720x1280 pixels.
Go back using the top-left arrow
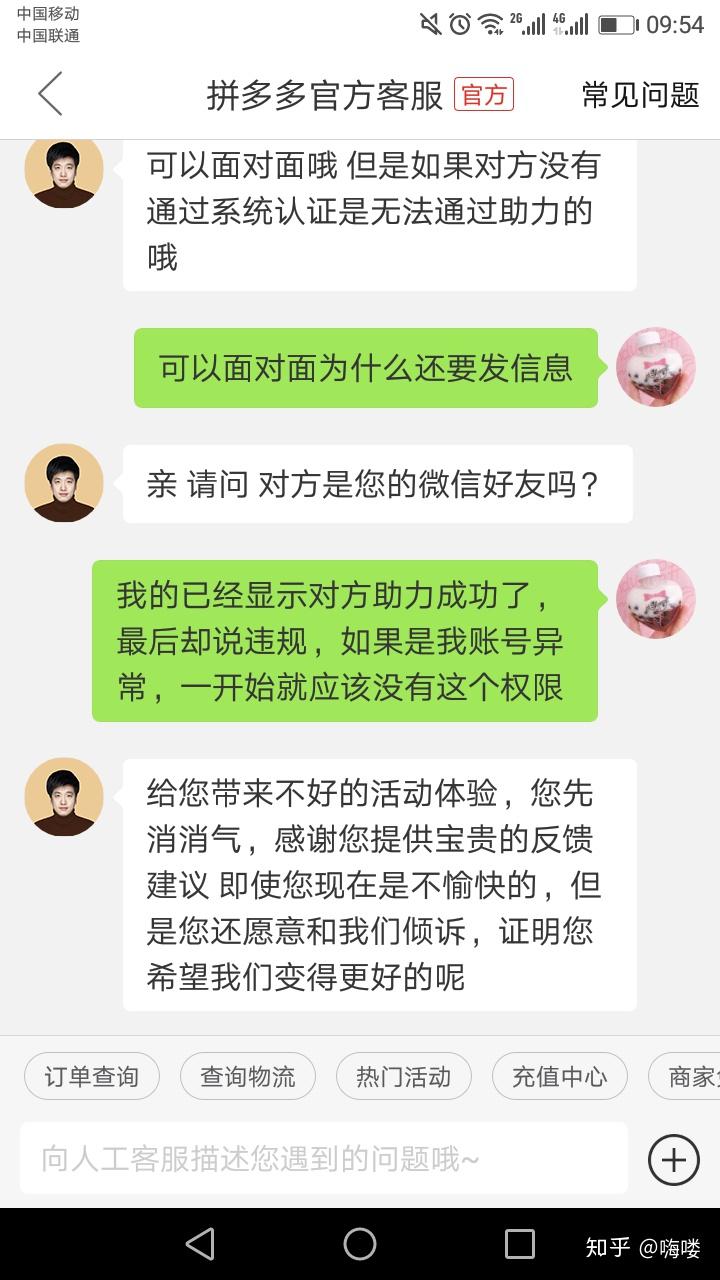pyautogui.click(x=50, y=94)
